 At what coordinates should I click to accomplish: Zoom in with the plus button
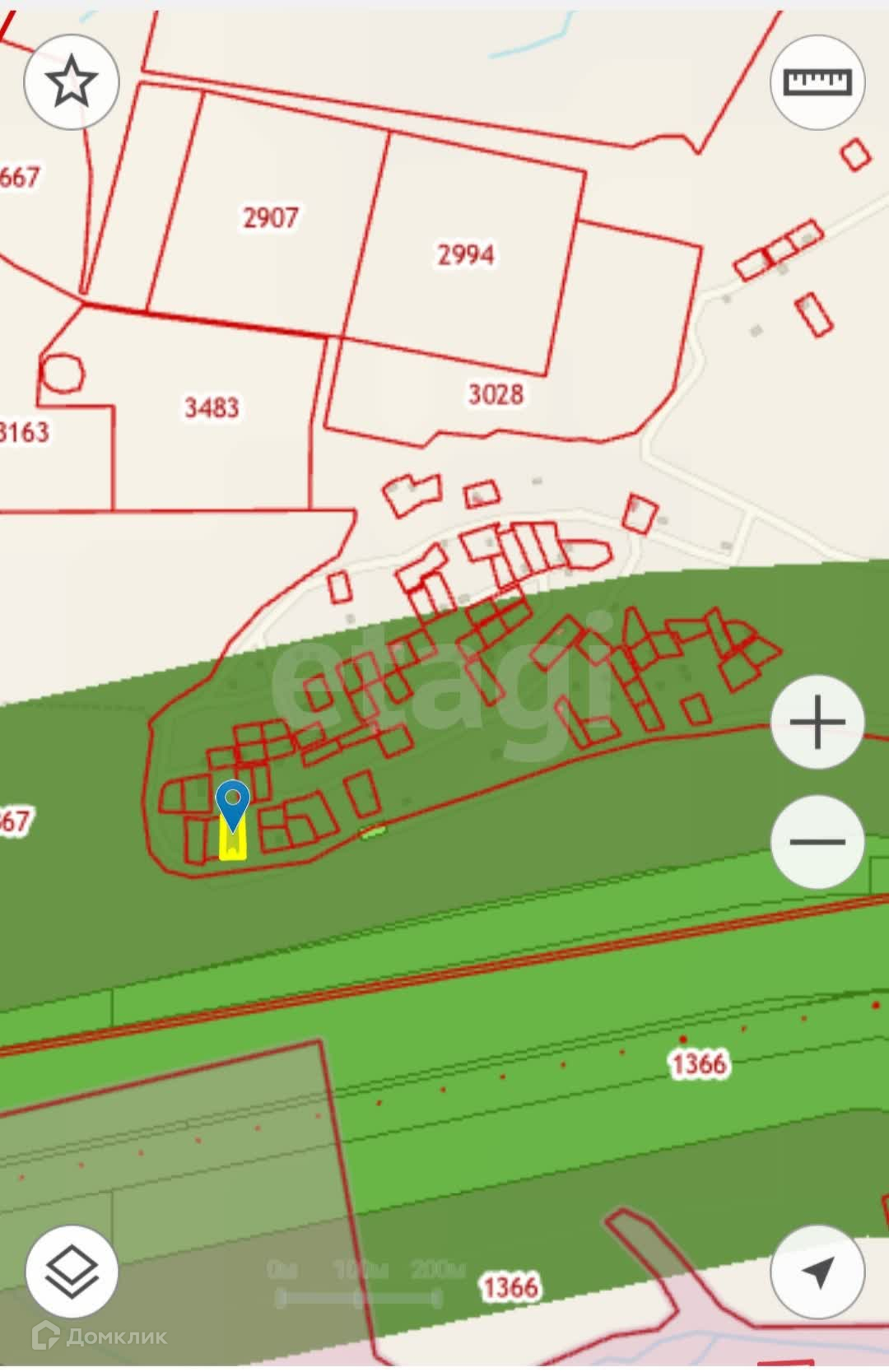[x=817, y=722]
